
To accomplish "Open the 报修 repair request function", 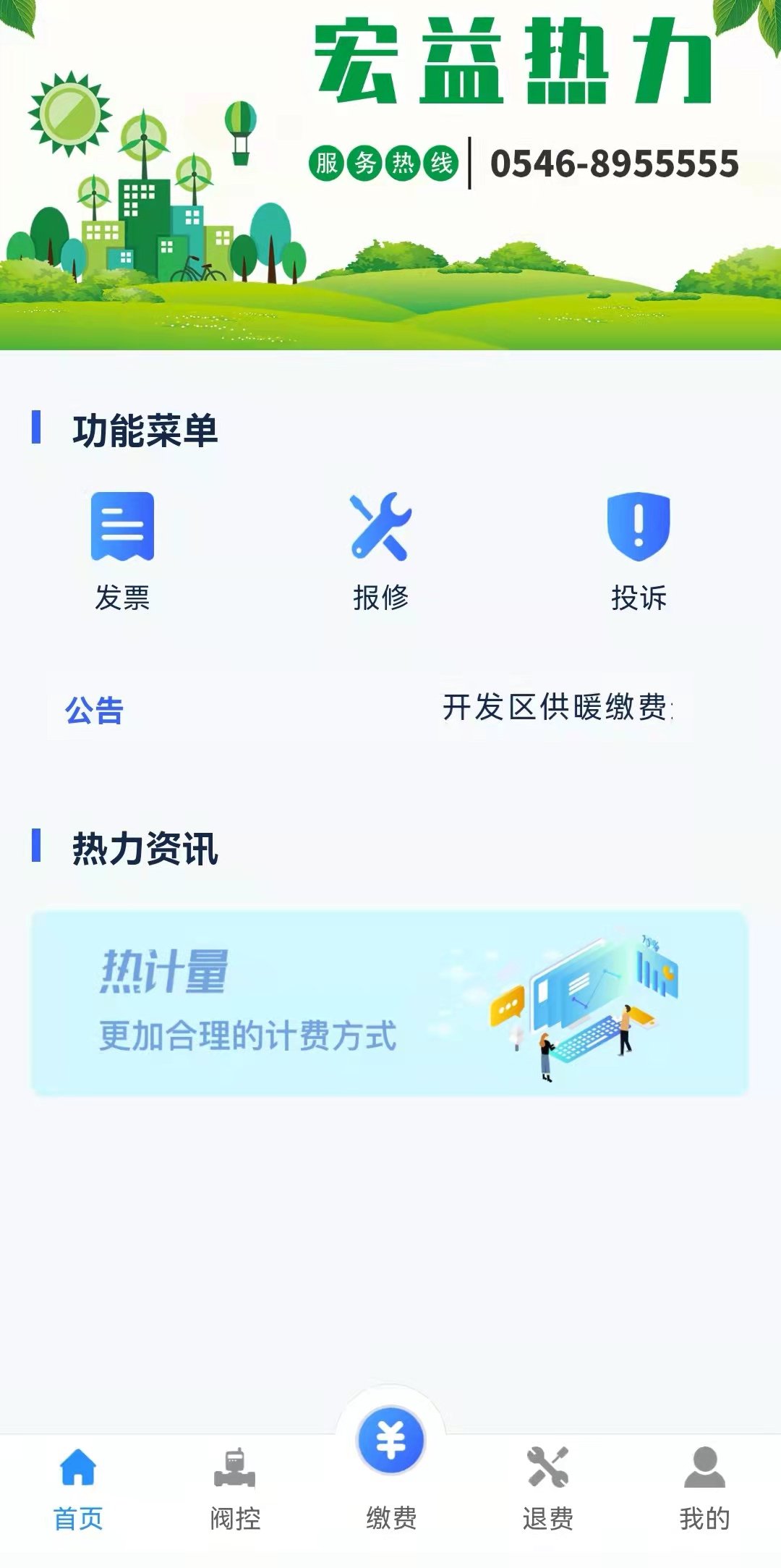I will pos(380,550).
